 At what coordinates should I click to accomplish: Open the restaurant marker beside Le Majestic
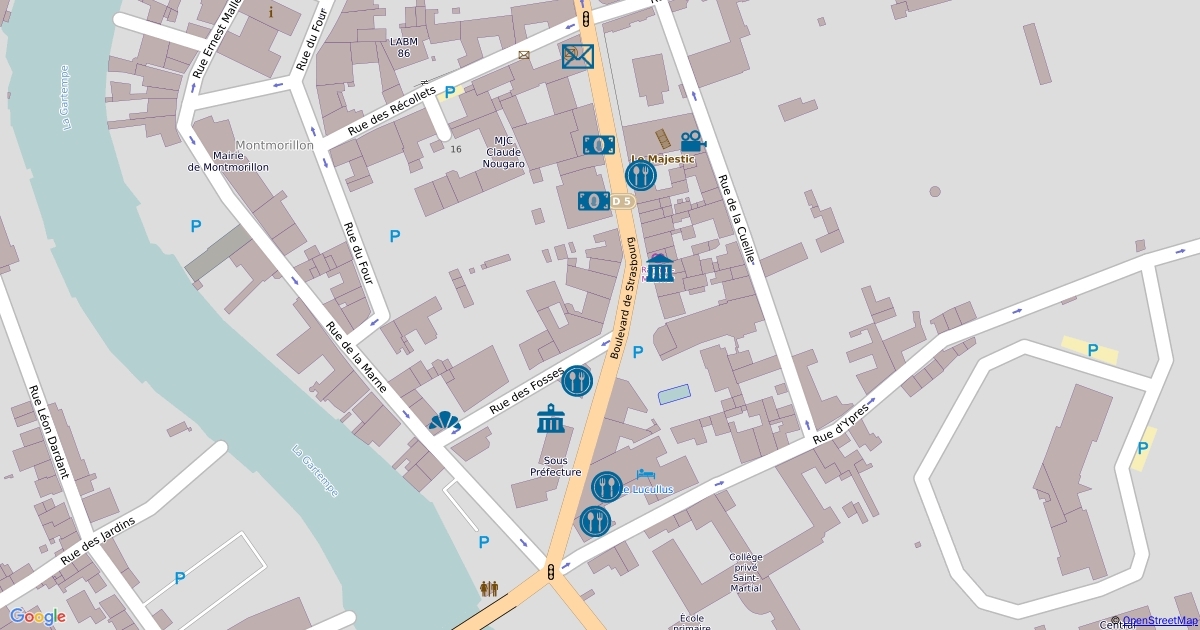(x=641, y=176)
